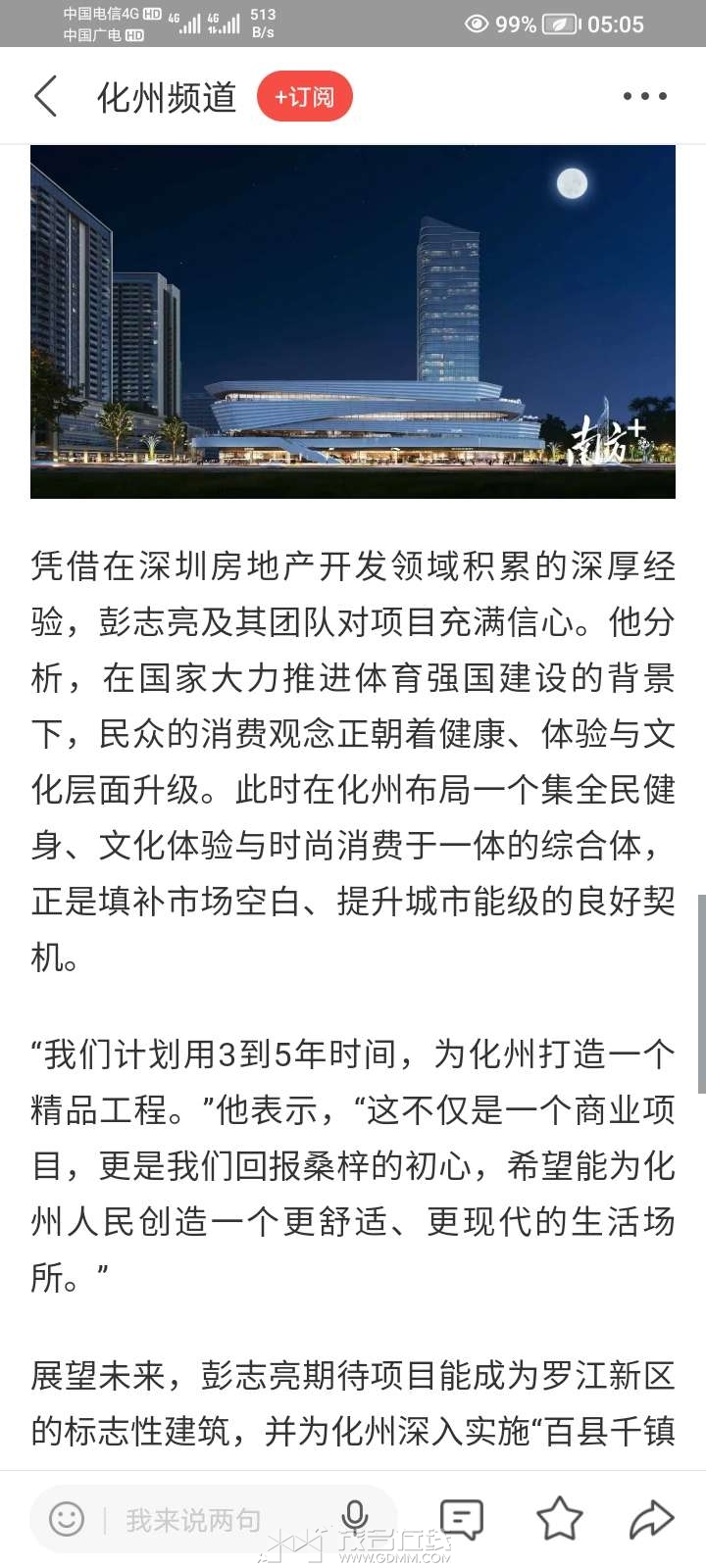Open the emoji picker
Image resolution: width=706 pixels, height=1568 pixels.
67,1520
